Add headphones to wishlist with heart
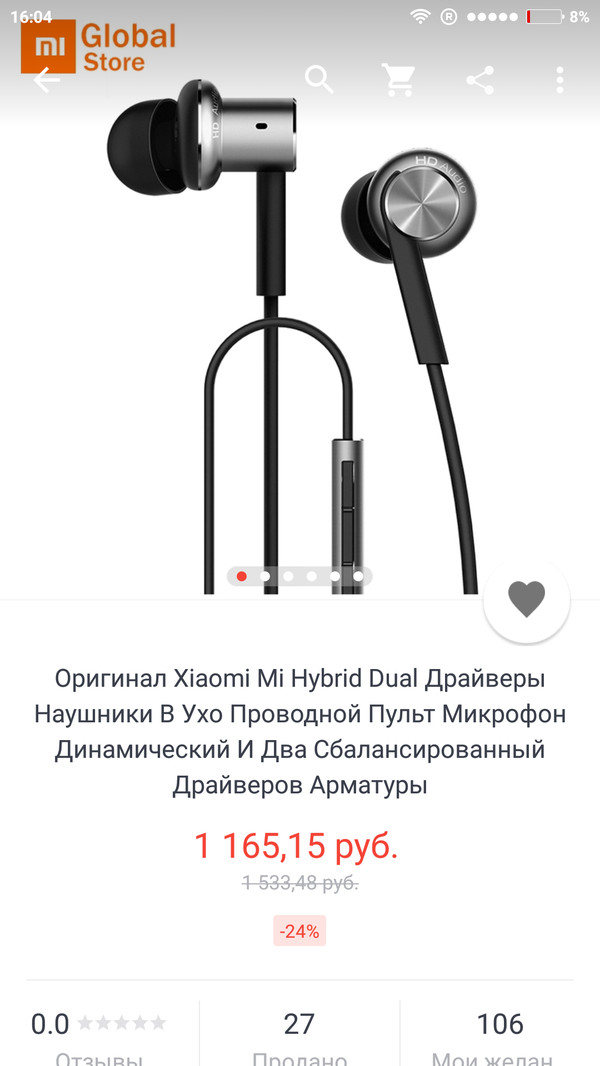 click(526, 599)
